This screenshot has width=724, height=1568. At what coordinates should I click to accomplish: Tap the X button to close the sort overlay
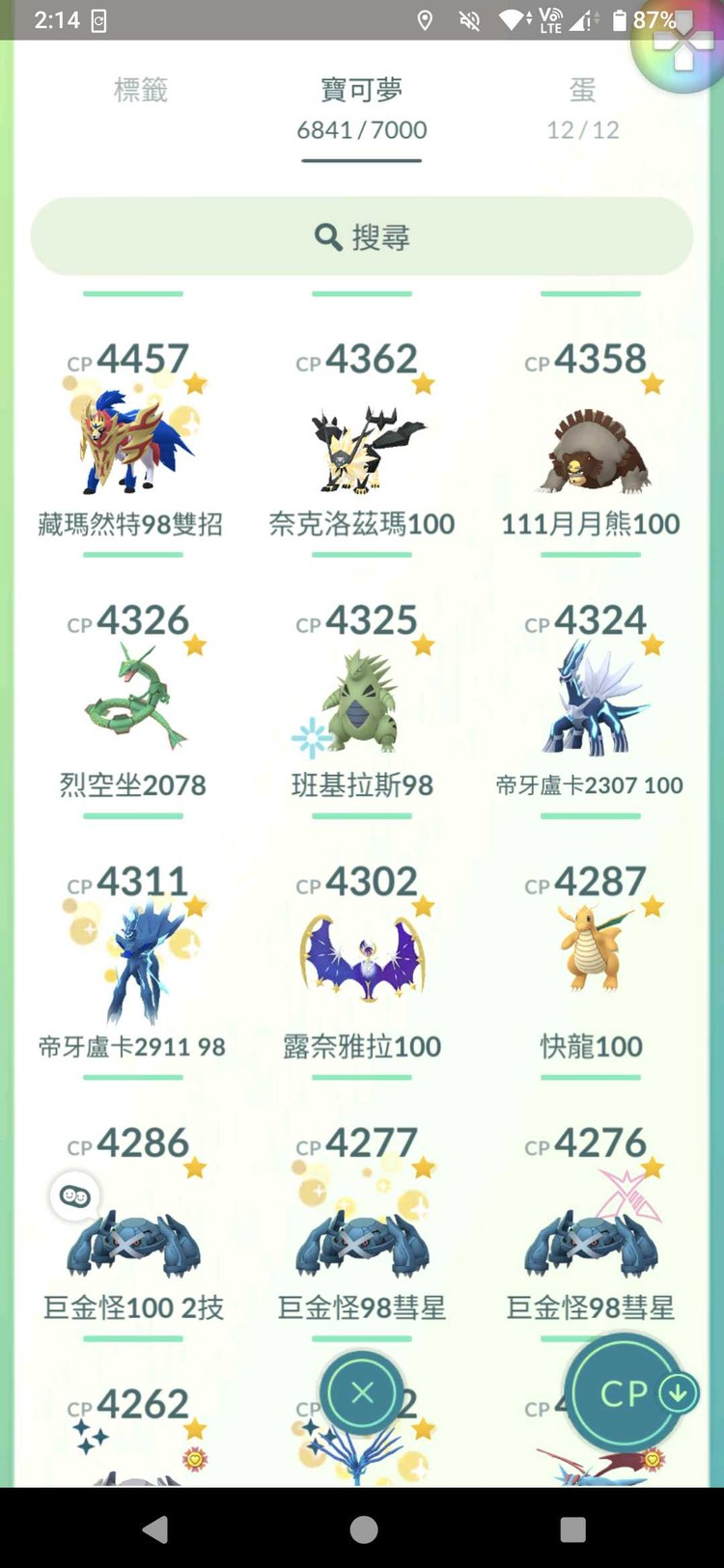point(362,1393)
